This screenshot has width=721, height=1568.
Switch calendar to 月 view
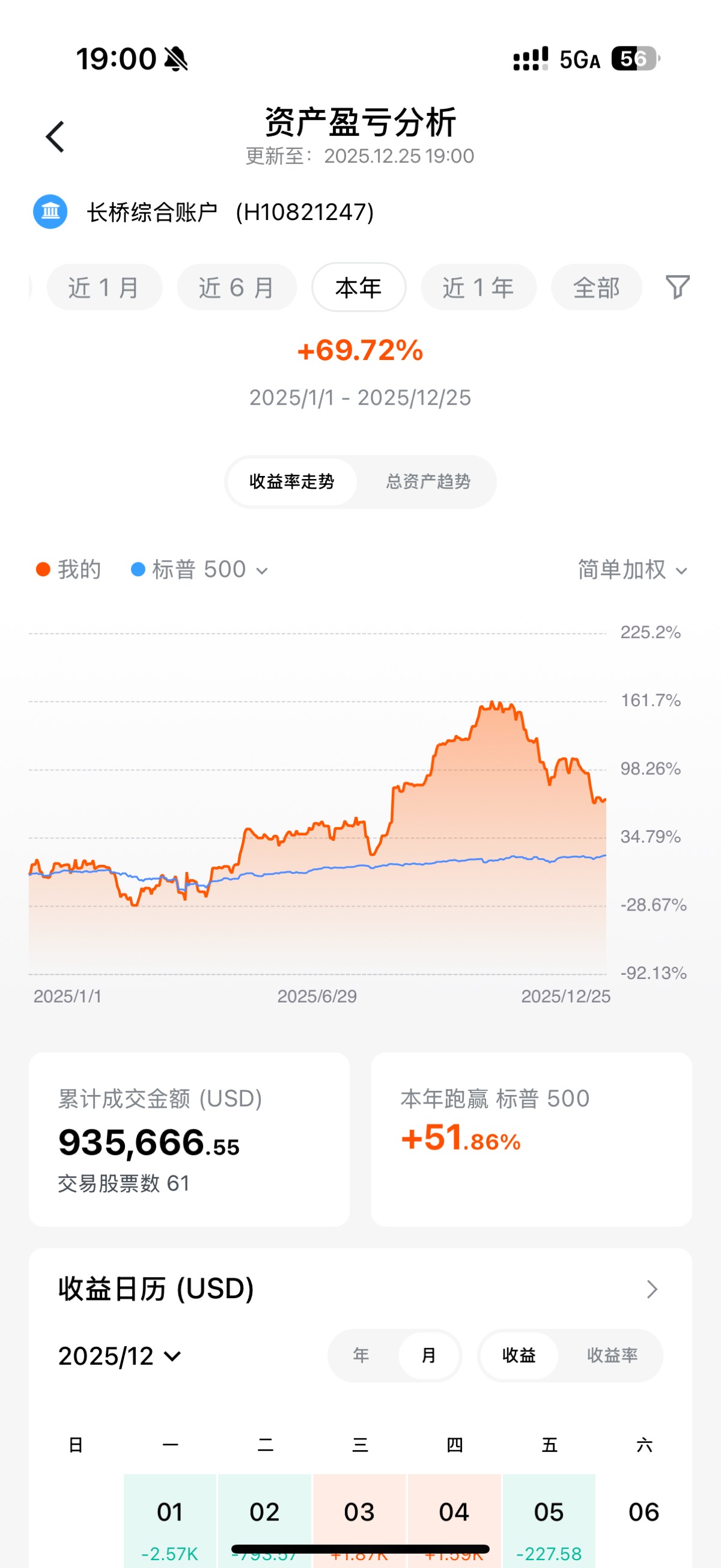429,1356
